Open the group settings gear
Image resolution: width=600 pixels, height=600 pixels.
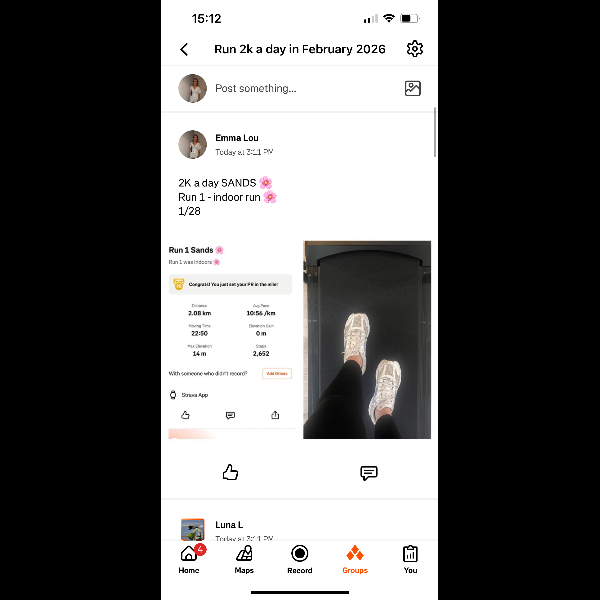click(415, 49)
